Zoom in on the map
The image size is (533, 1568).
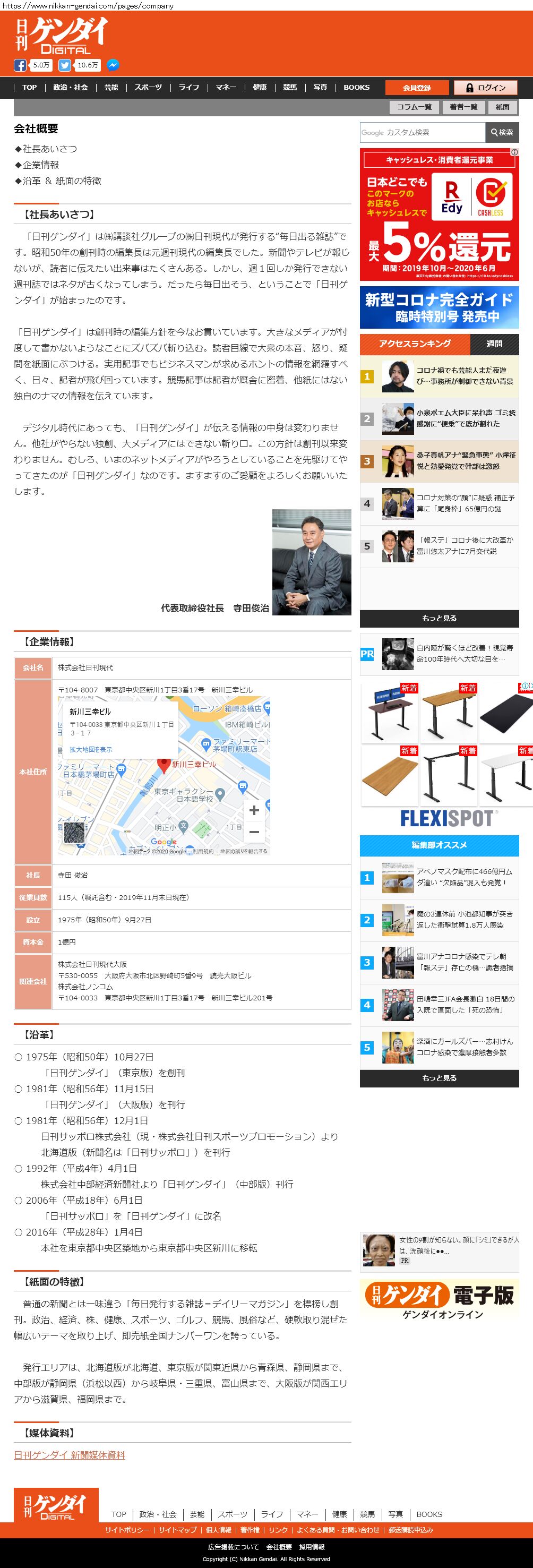pyautogui.click(x=254, y=810)
